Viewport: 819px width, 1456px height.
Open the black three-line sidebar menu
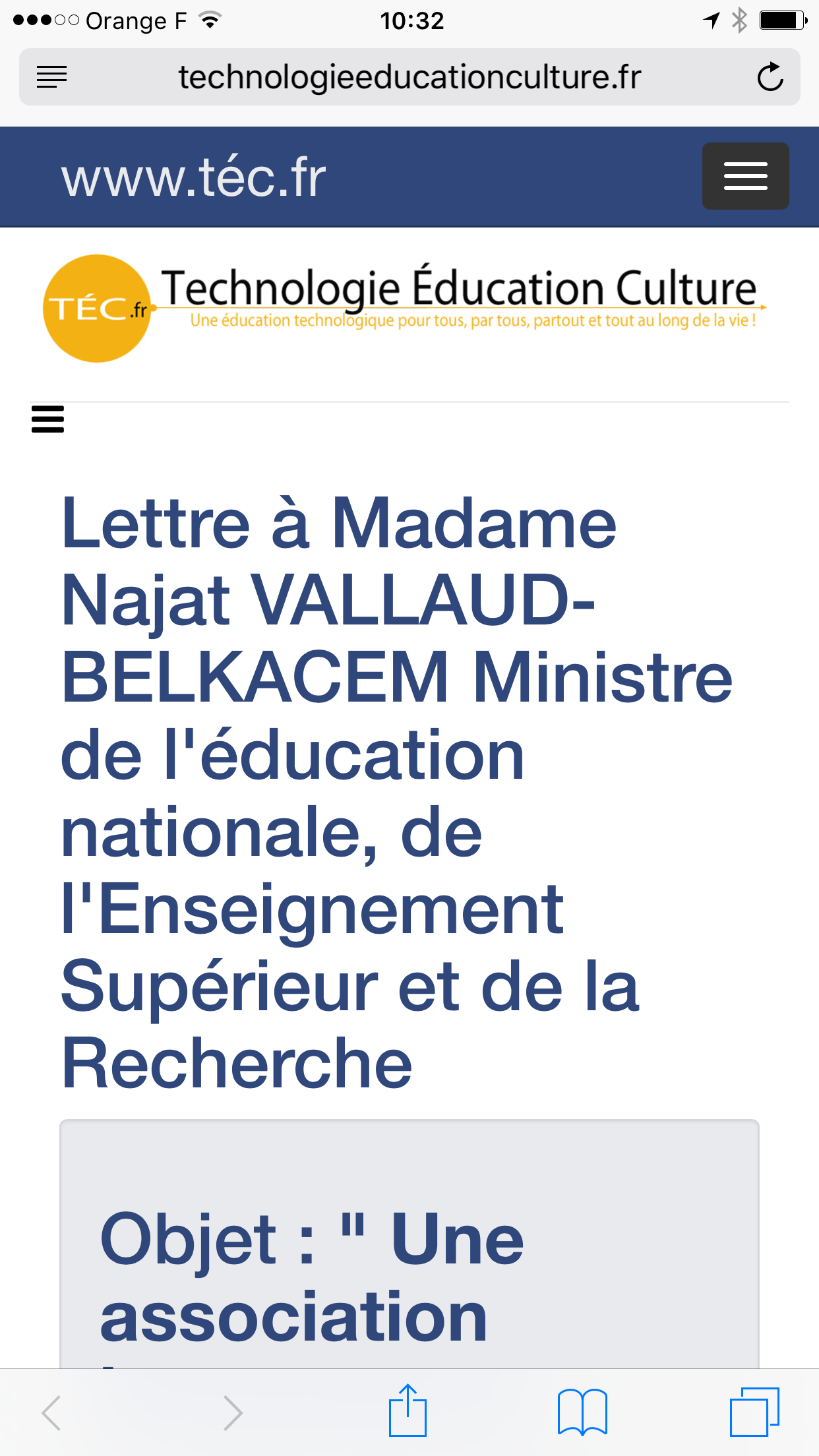coord(47,419)
